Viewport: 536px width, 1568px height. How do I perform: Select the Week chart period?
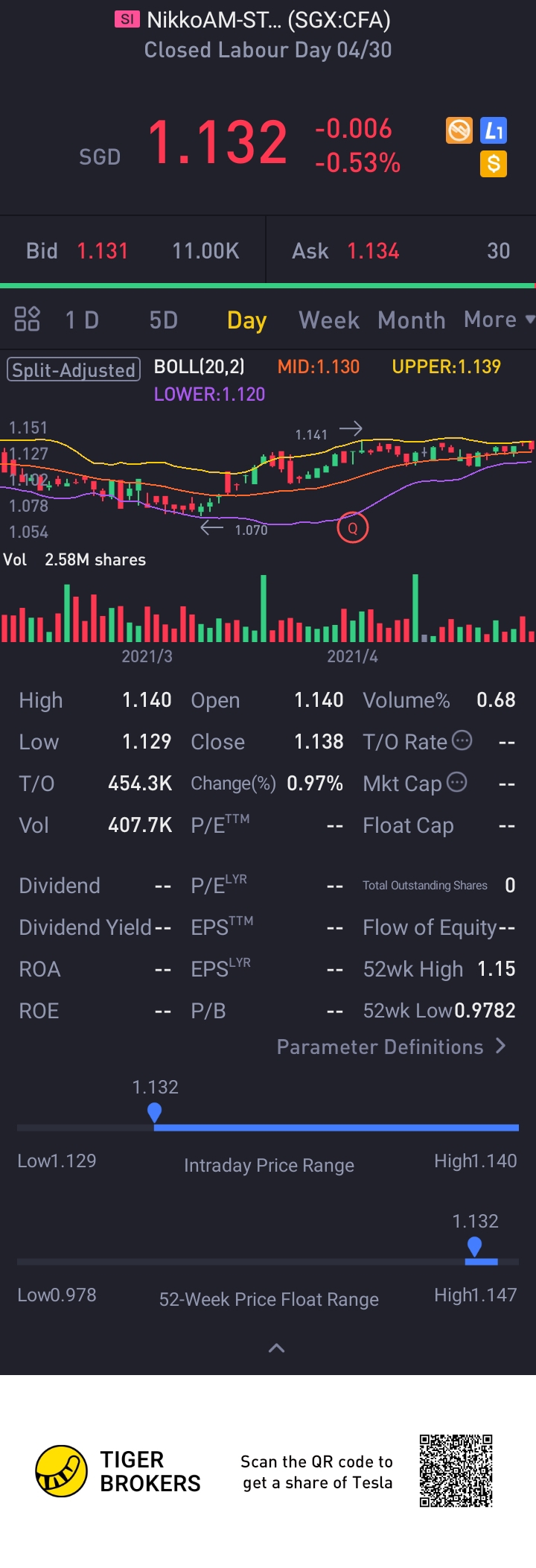tap(329, 320)
